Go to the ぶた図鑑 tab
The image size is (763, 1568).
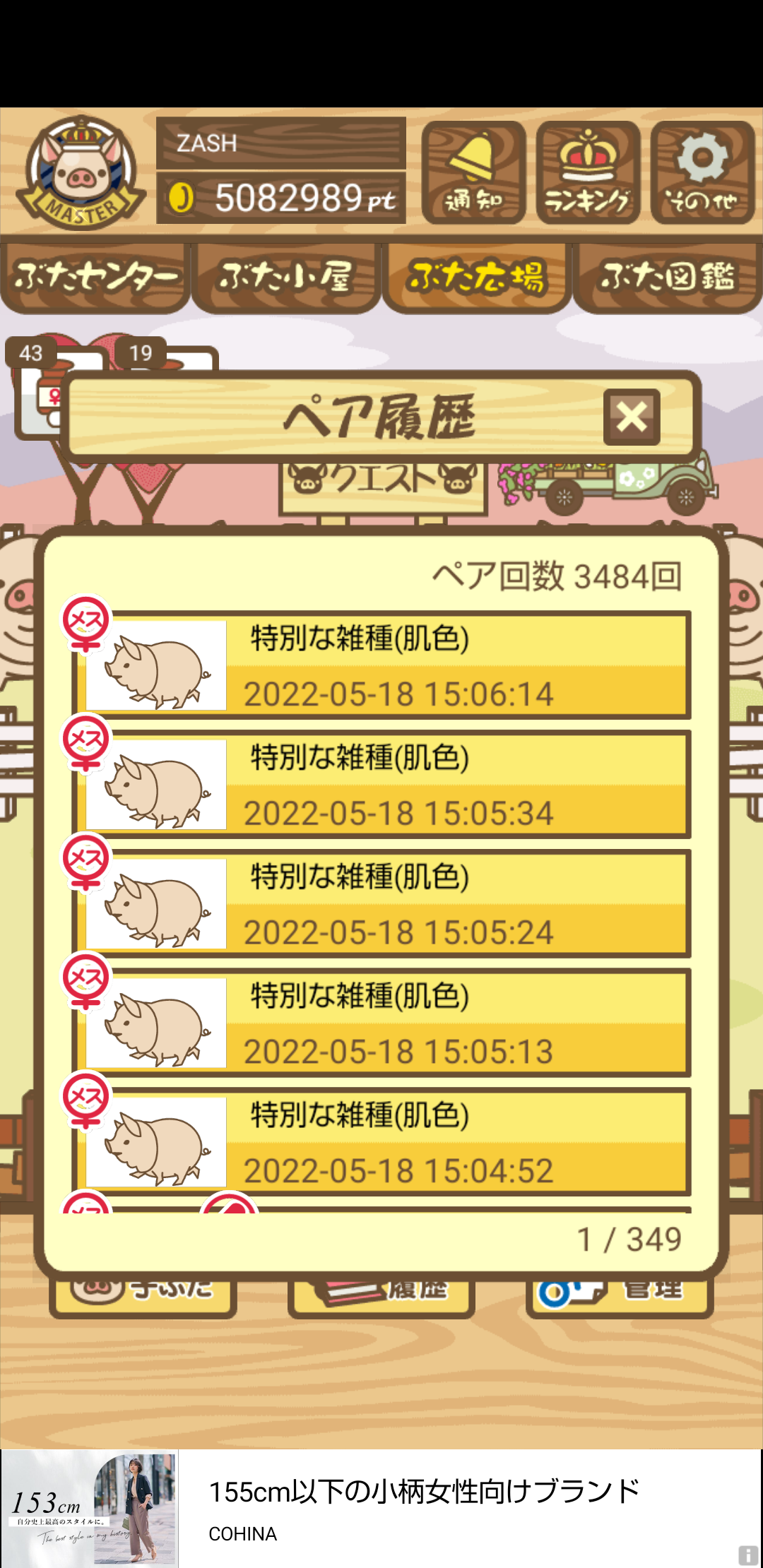pos(668,278)
